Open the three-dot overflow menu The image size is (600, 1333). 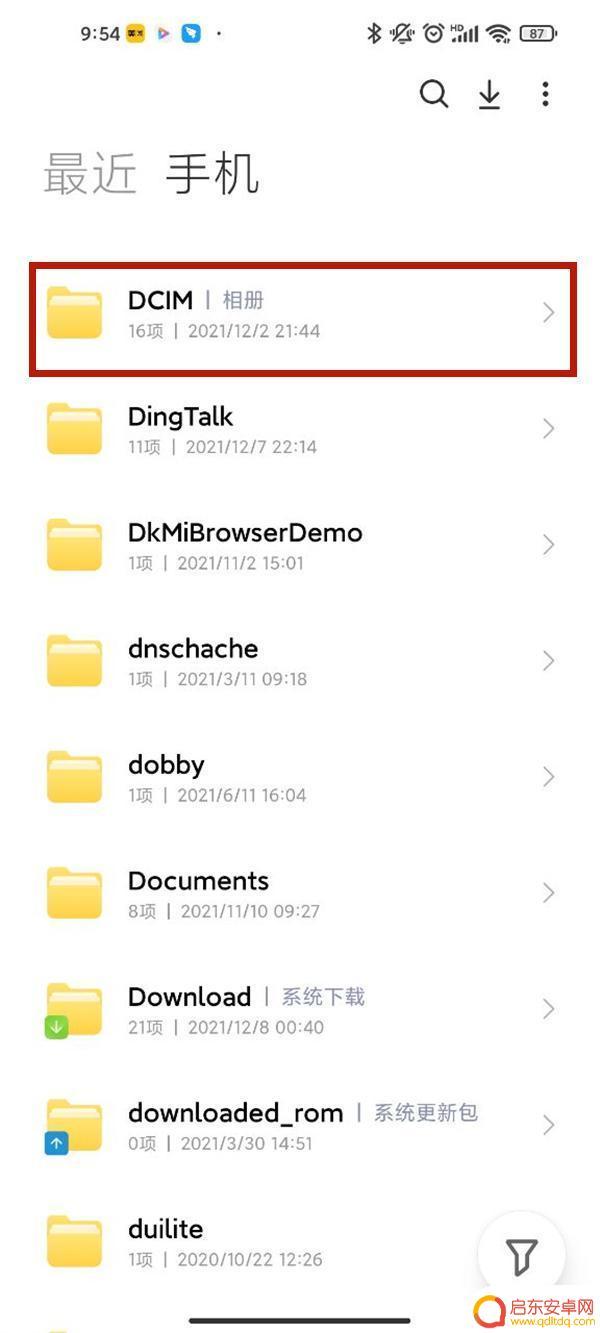pyautogui.click(x=545, y=95)
